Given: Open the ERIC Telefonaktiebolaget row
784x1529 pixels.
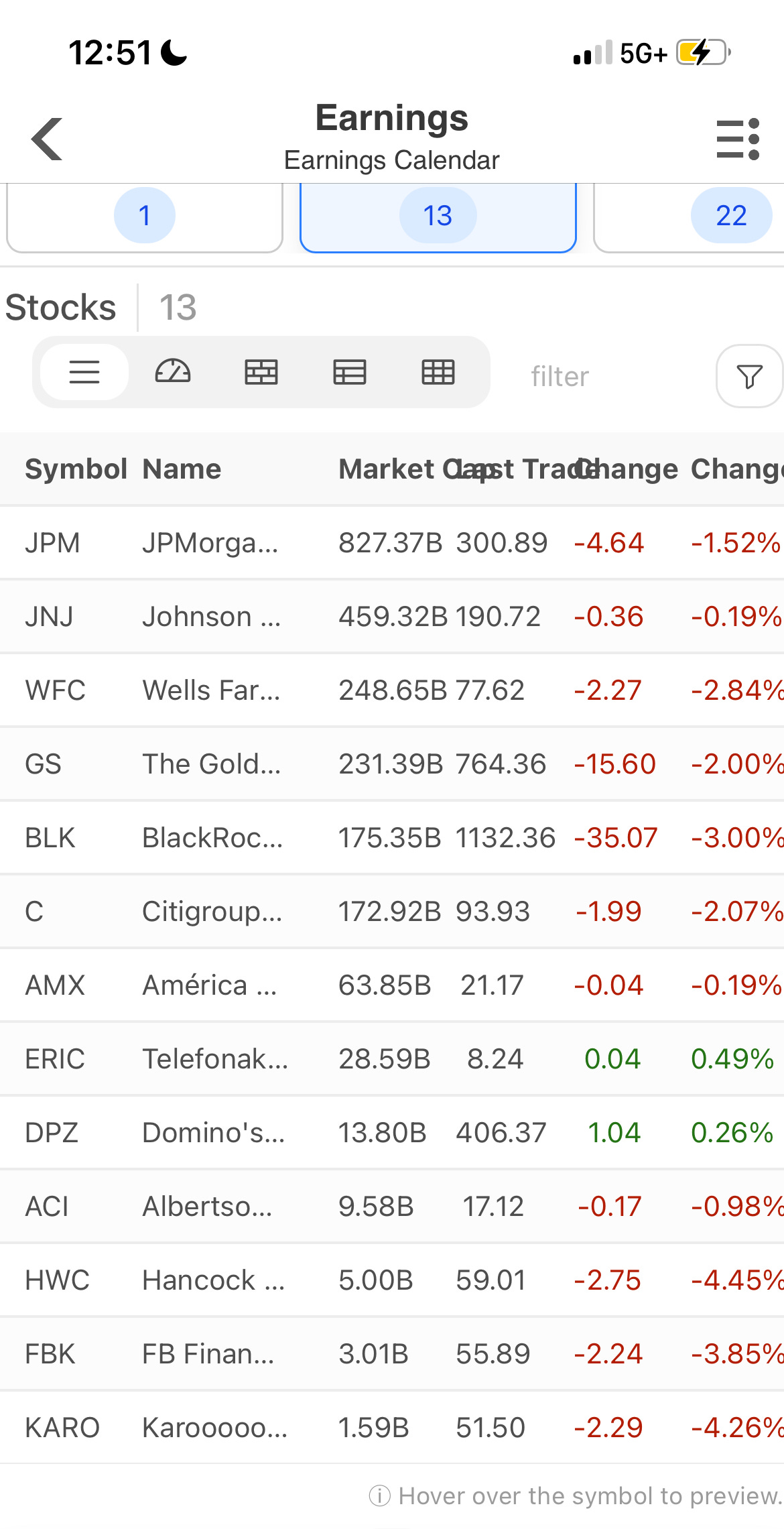Looking at the screenshot, I should (55, 1059).
